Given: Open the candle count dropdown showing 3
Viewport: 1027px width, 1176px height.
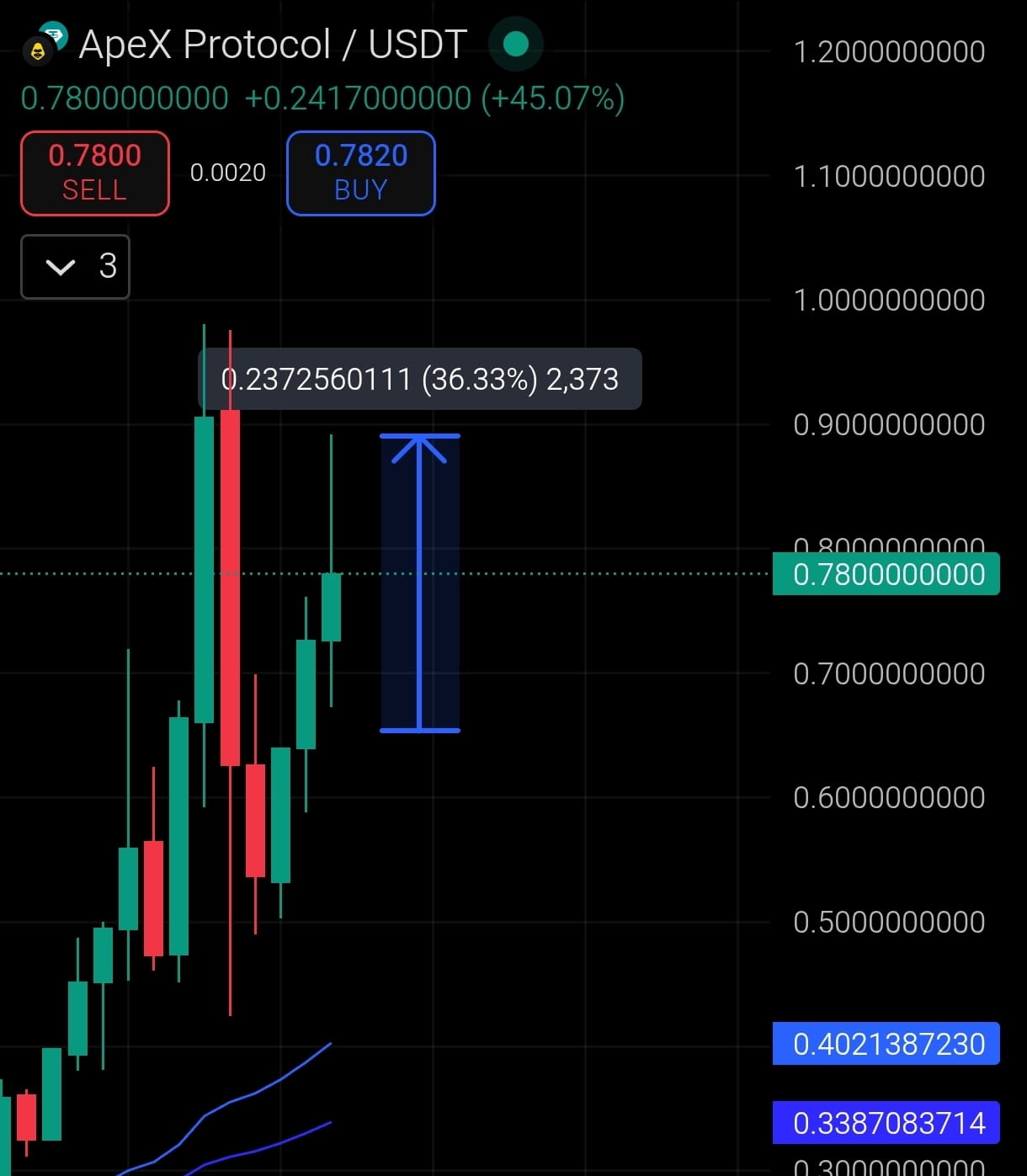Looking at the screenshot, I should click(x=75, y=267).
